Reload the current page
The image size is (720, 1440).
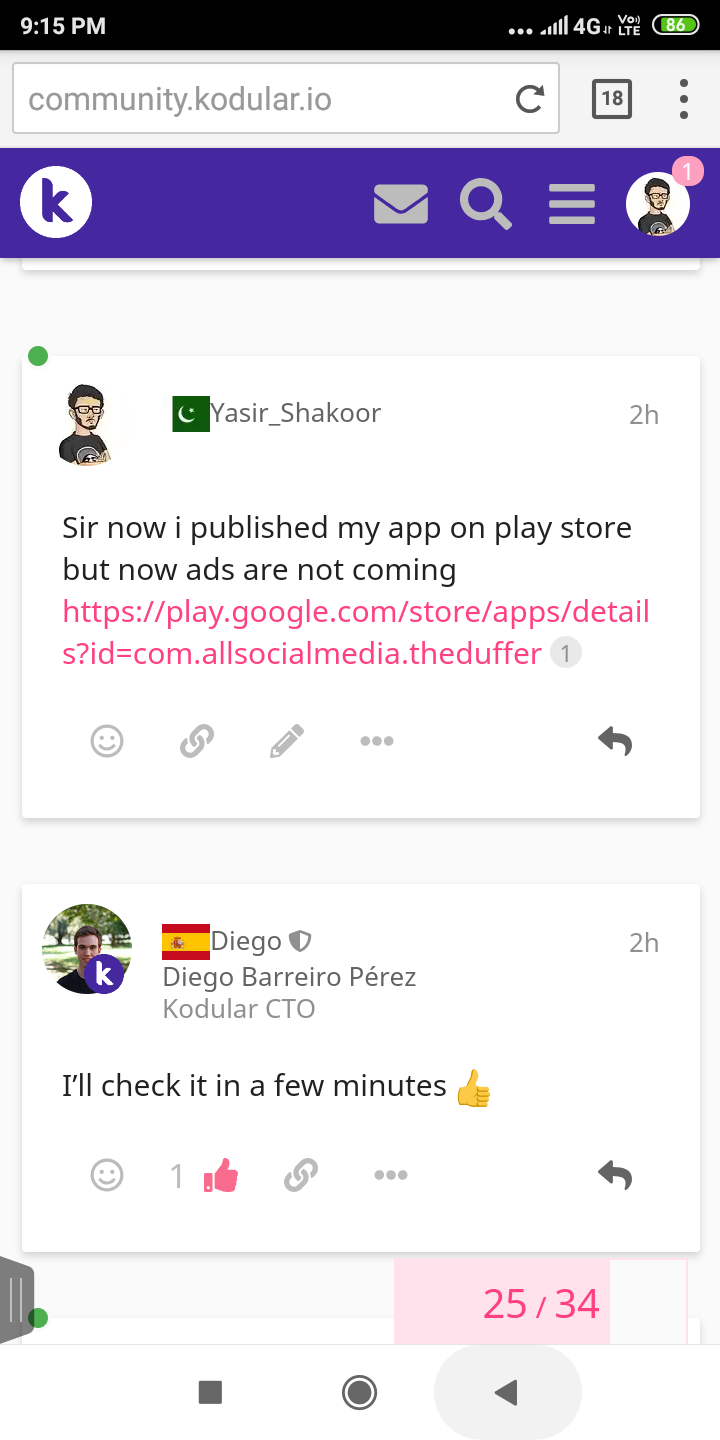coord(529,99)
